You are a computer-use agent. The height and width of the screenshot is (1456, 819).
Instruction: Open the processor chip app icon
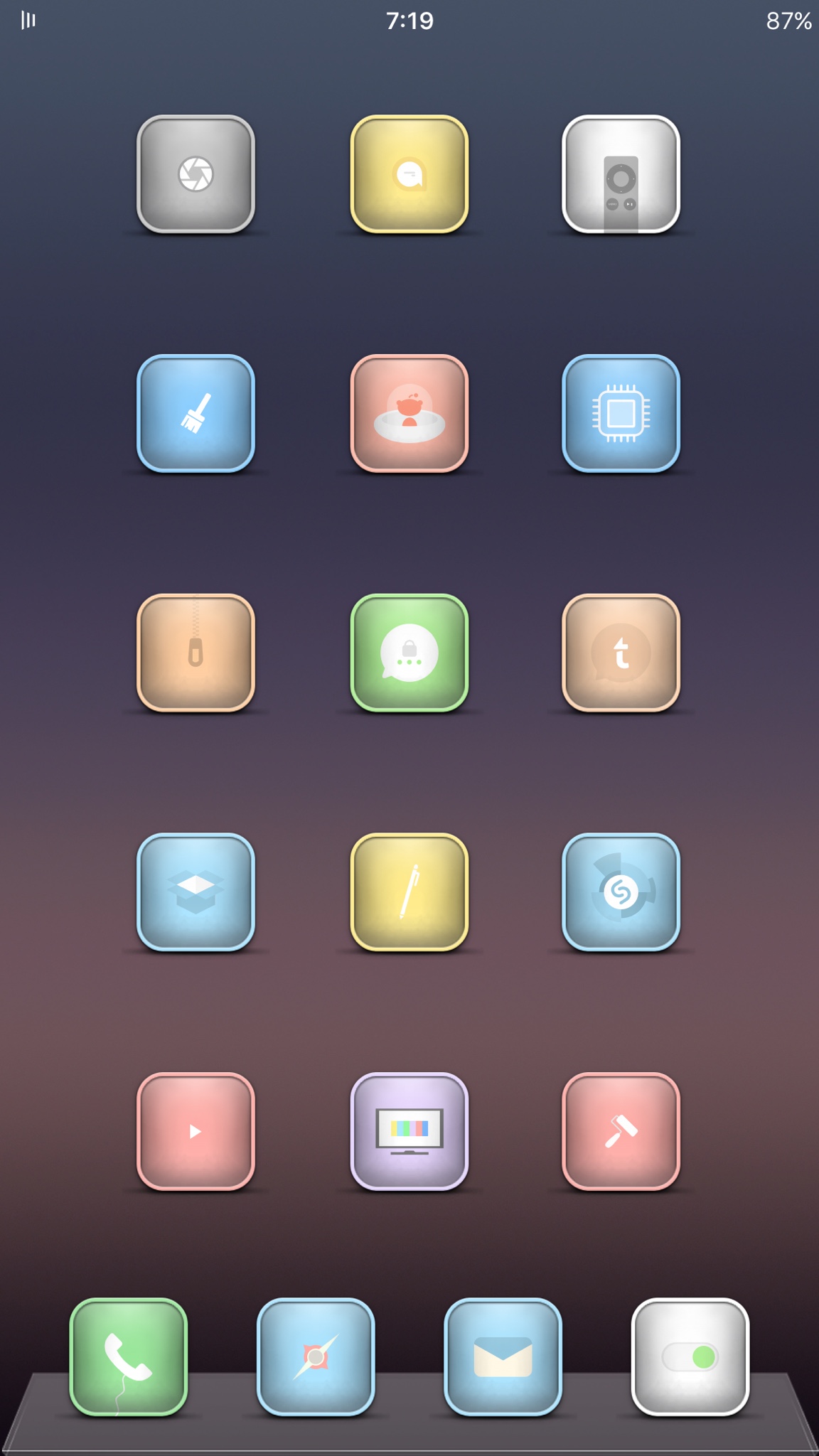(621, 413)
